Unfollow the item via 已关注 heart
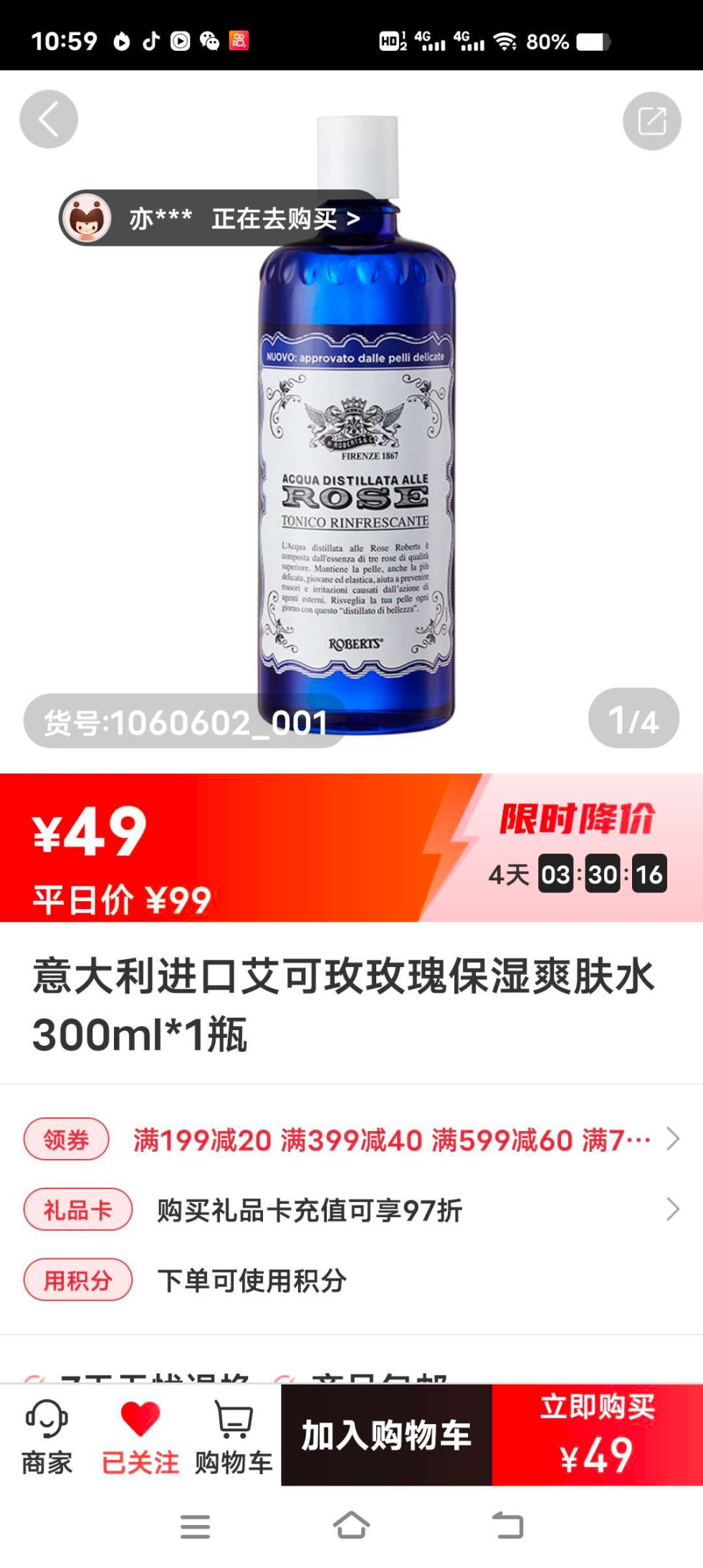This screenshot has width=703, height=1568. (140, 1436)
